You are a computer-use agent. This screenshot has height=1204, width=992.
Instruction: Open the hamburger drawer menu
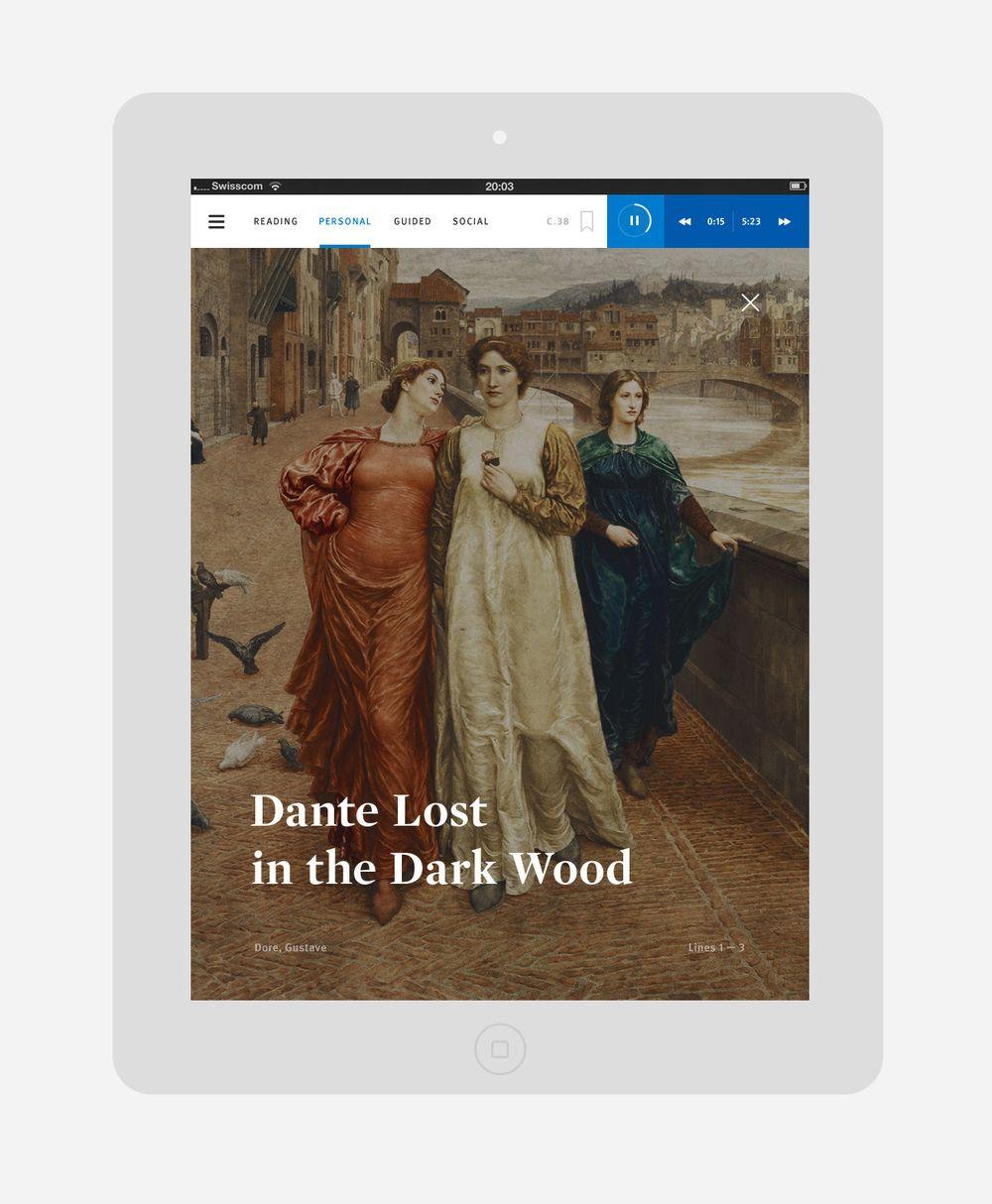[x=216, y=221]
